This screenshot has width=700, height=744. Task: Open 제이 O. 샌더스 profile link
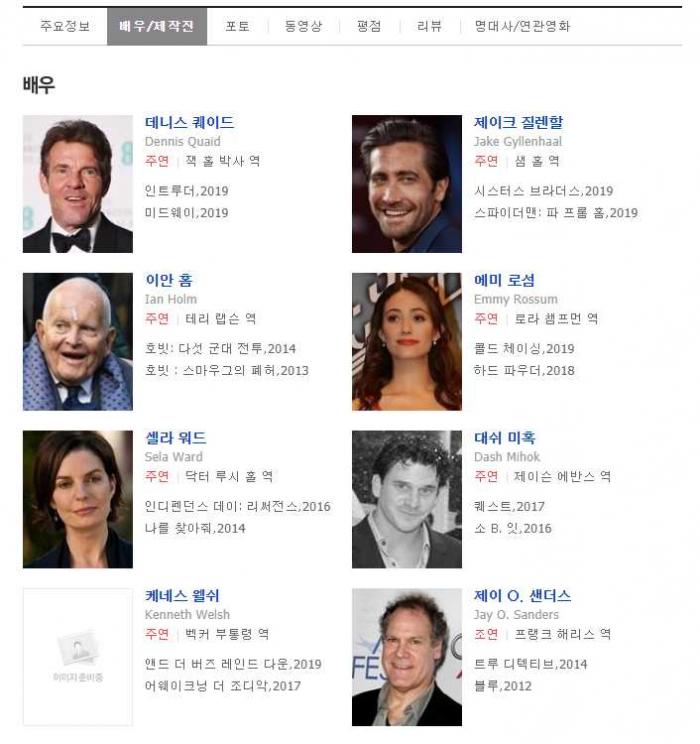pos(522,595)
